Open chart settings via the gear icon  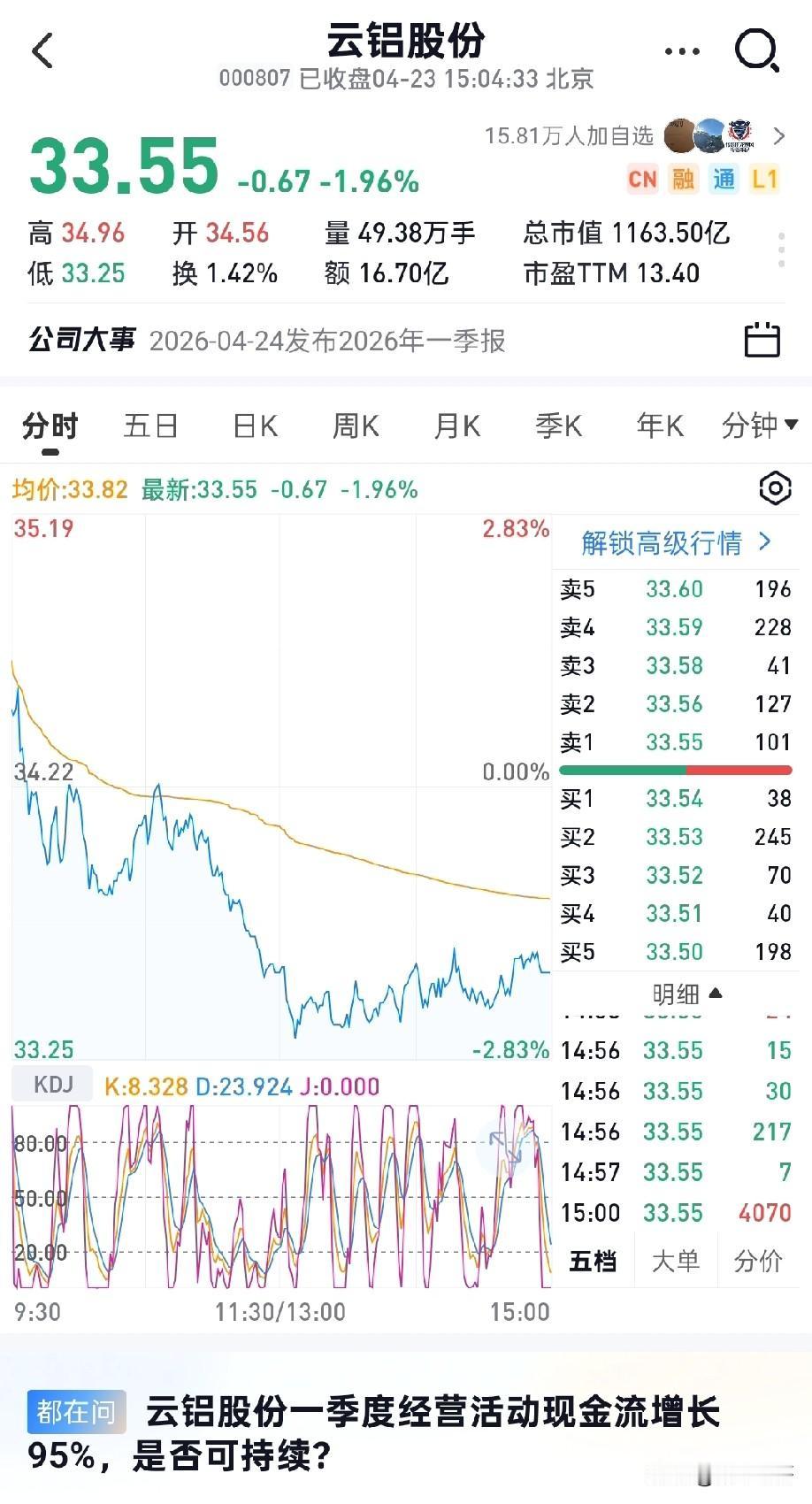coord(775,487)
